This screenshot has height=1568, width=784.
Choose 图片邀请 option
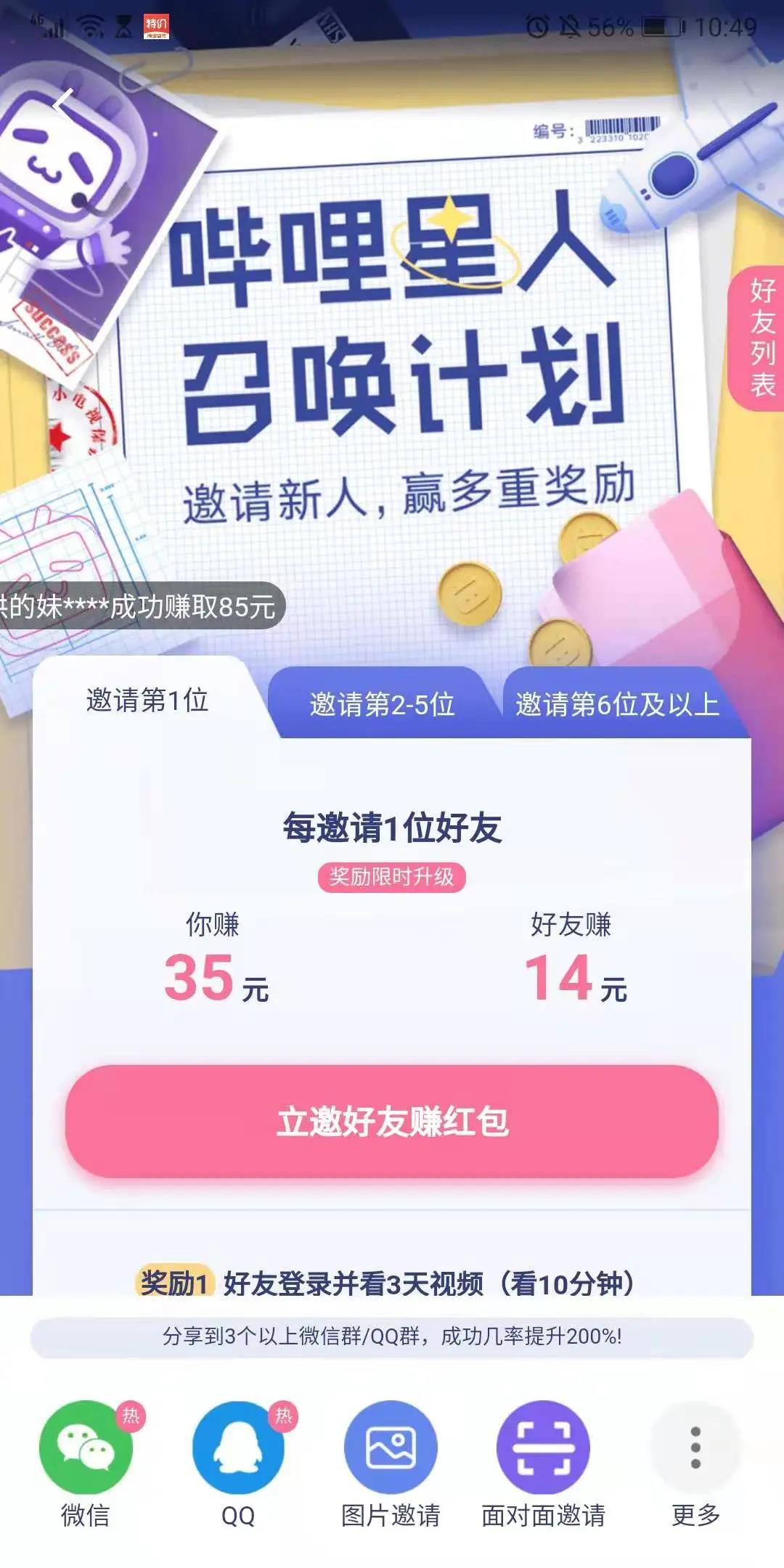(391, 1448)
